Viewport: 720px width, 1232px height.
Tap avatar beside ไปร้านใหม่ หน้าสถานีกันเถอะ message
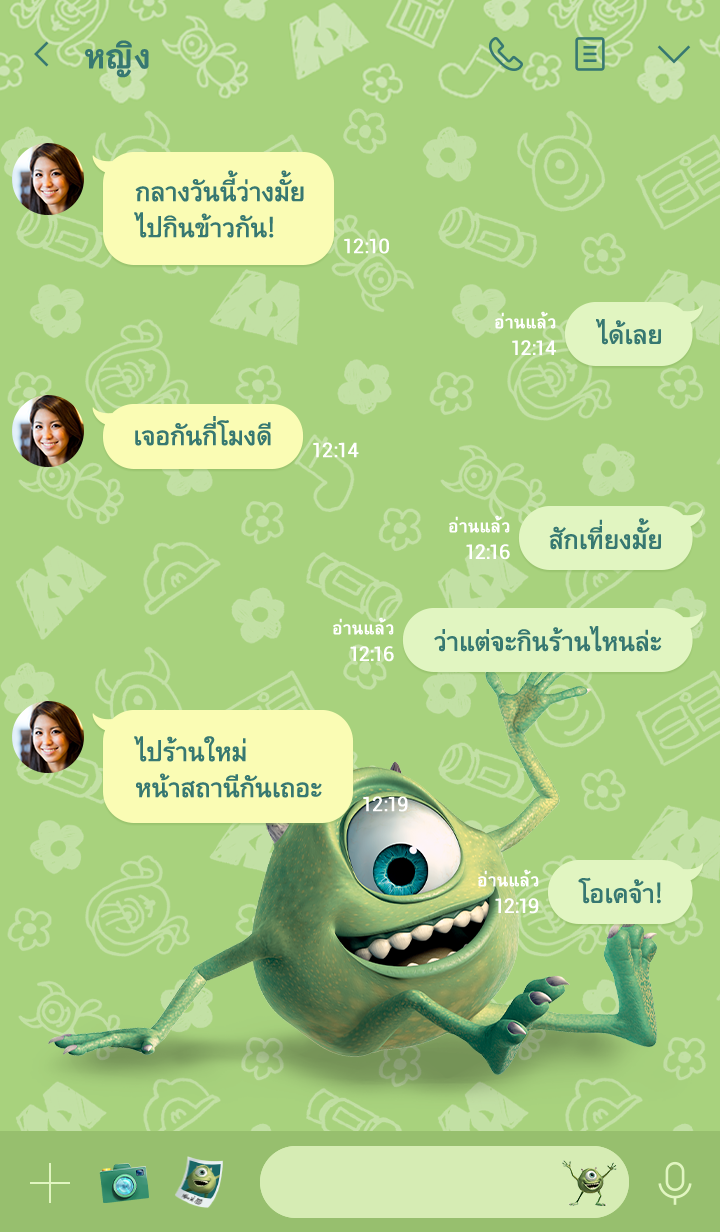click(x=48, y=737)
